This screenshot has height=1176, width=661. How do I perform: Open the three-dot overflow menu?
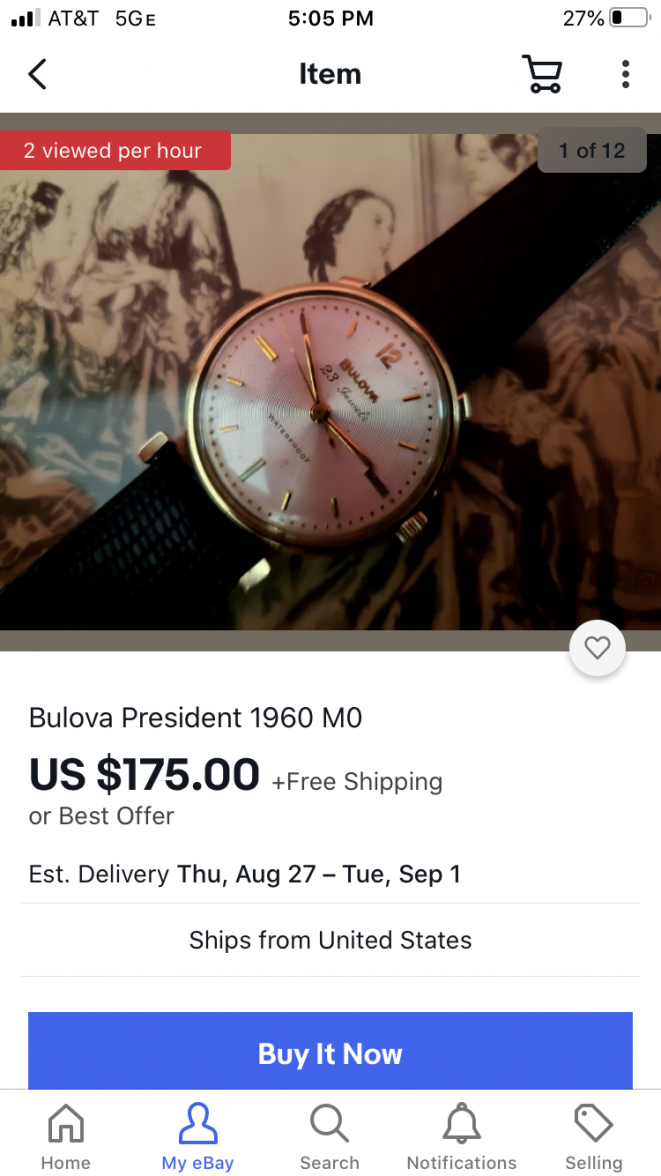coord(625,74)
